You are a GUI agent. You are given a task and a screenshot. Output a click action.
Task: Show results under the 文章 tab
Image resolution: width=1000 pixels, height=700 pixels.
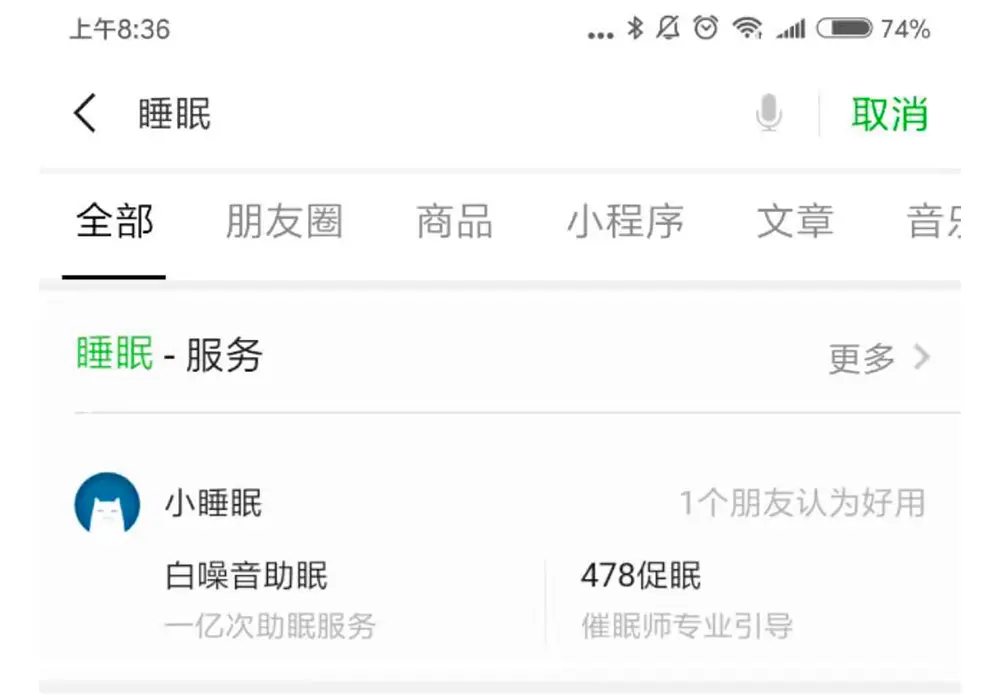click(795, 222)
